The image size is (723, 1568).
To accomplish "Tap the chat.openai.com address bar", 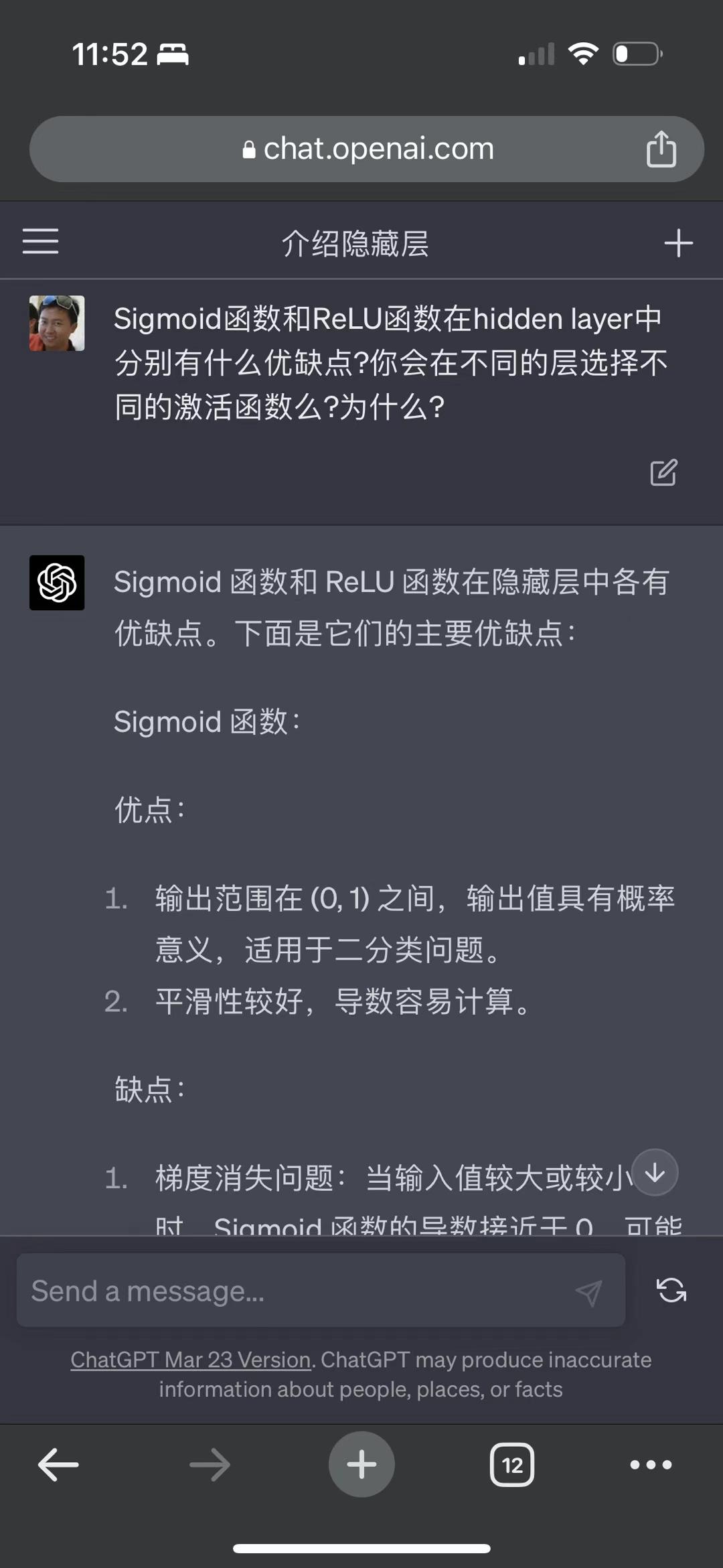I will 368,149.
